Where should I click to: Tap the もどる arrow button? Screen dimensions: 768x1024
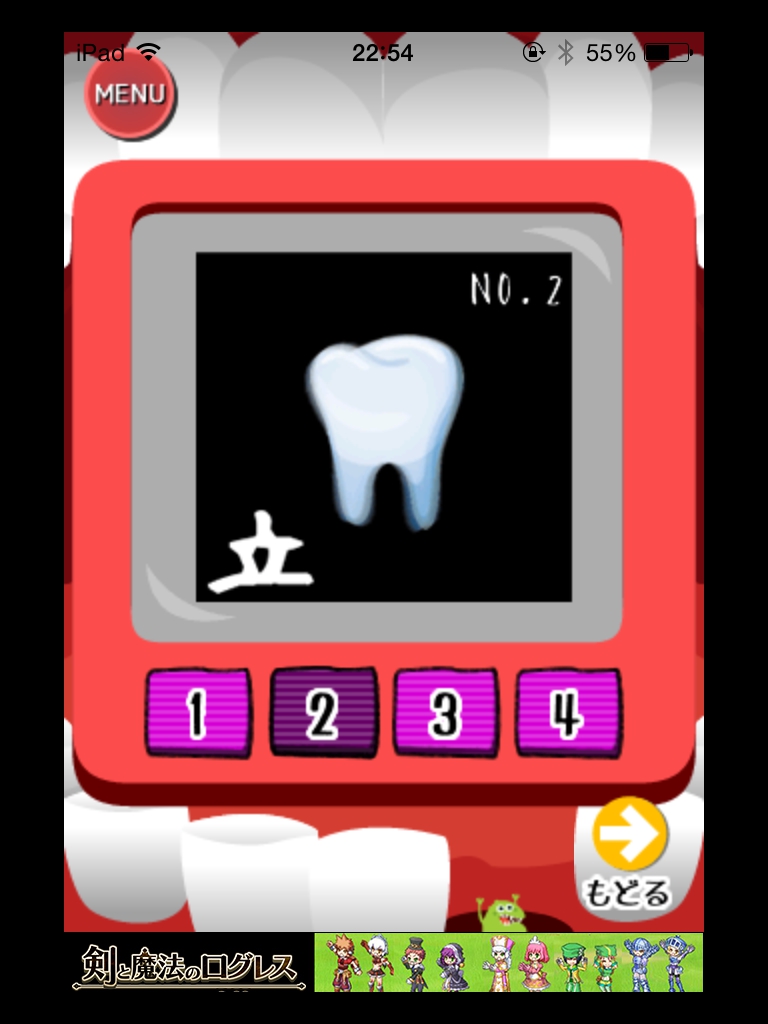coord(629,854)
